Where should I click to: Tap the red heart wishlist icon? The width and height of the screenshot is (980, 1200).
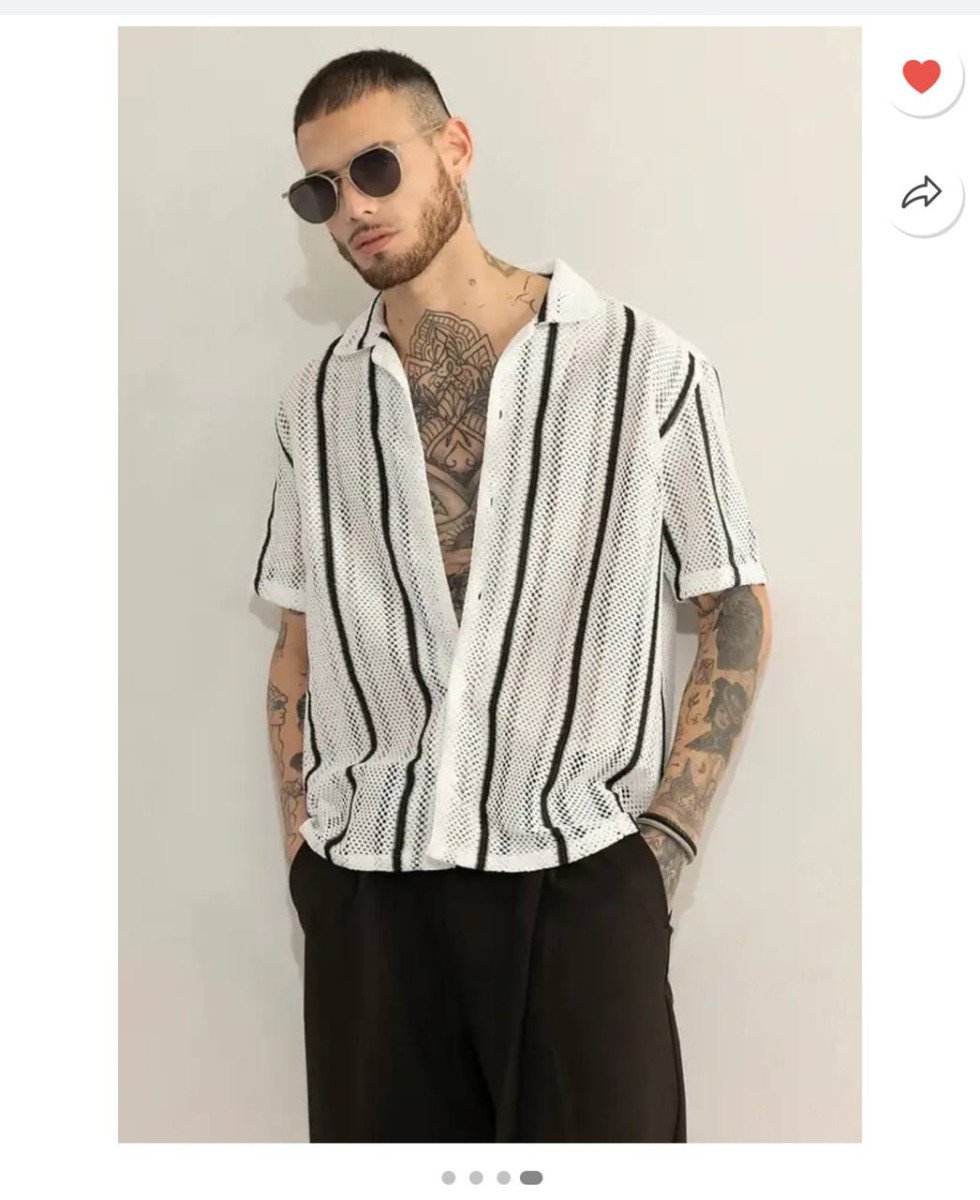[x=921, y=77]
